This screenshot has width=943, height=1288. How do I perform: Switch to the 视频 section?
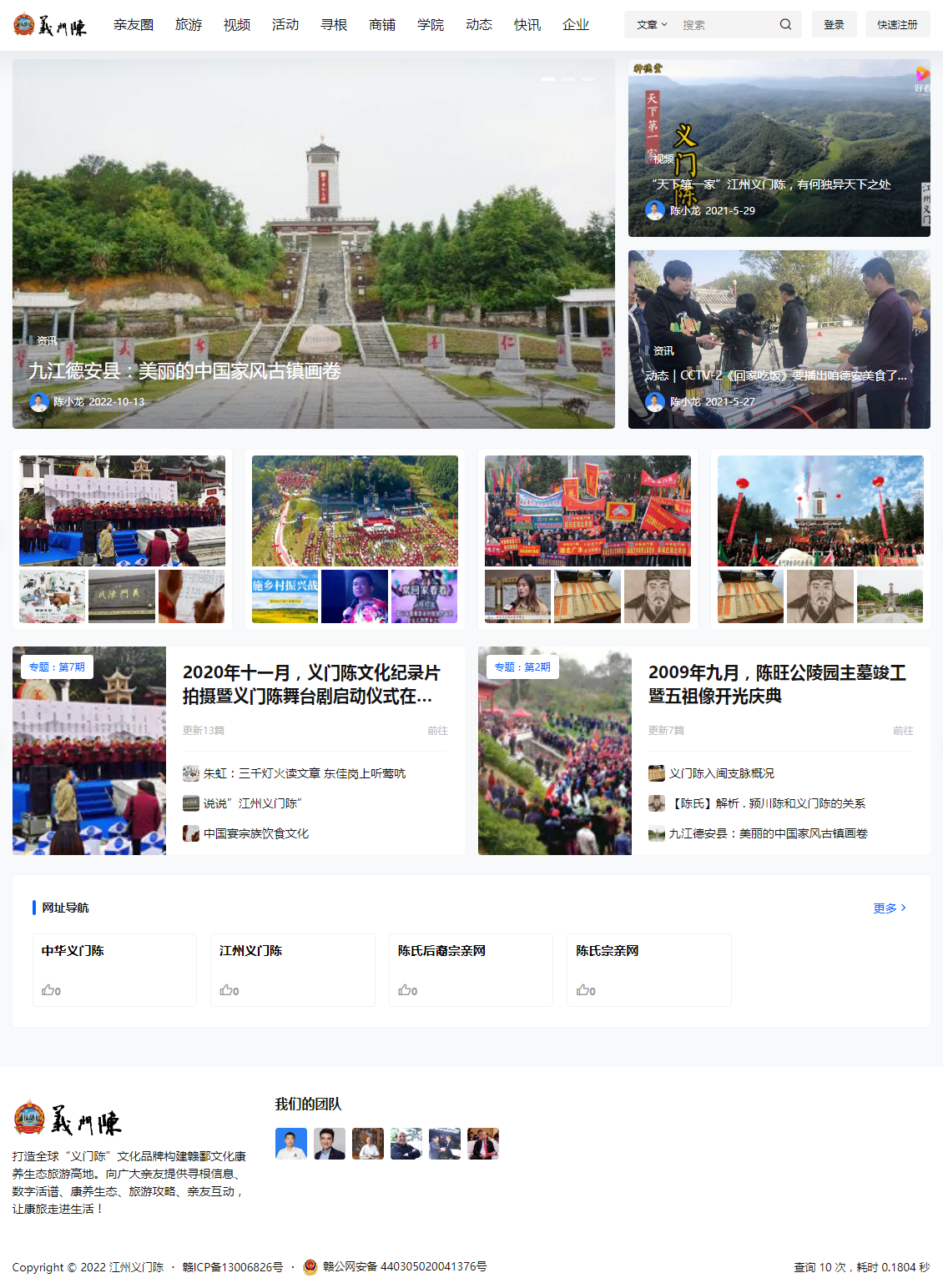point(237,25)
